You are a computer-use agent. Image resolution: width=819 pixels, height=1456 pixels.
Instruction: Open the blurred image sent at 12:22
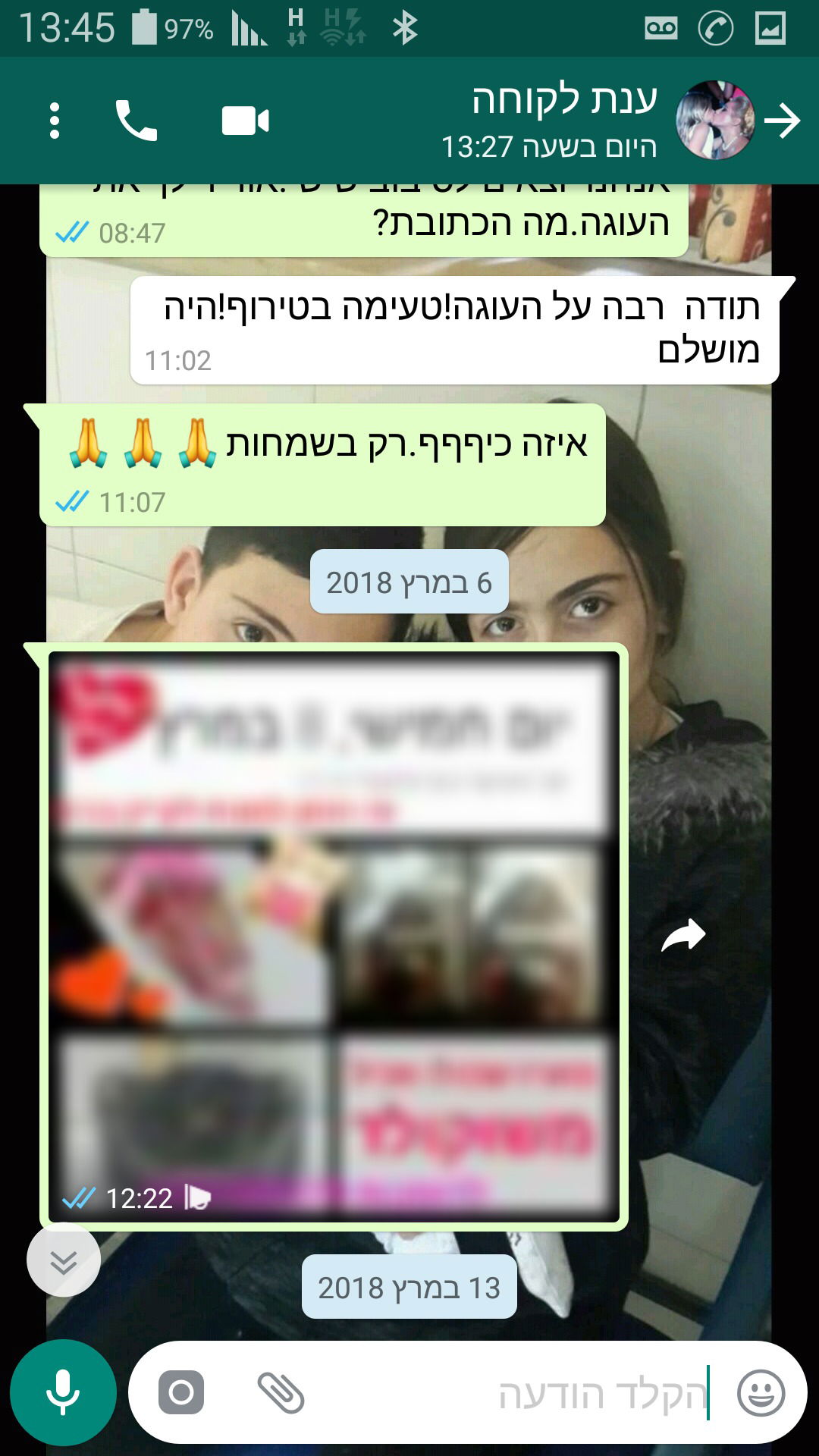[x=334, y=937]
